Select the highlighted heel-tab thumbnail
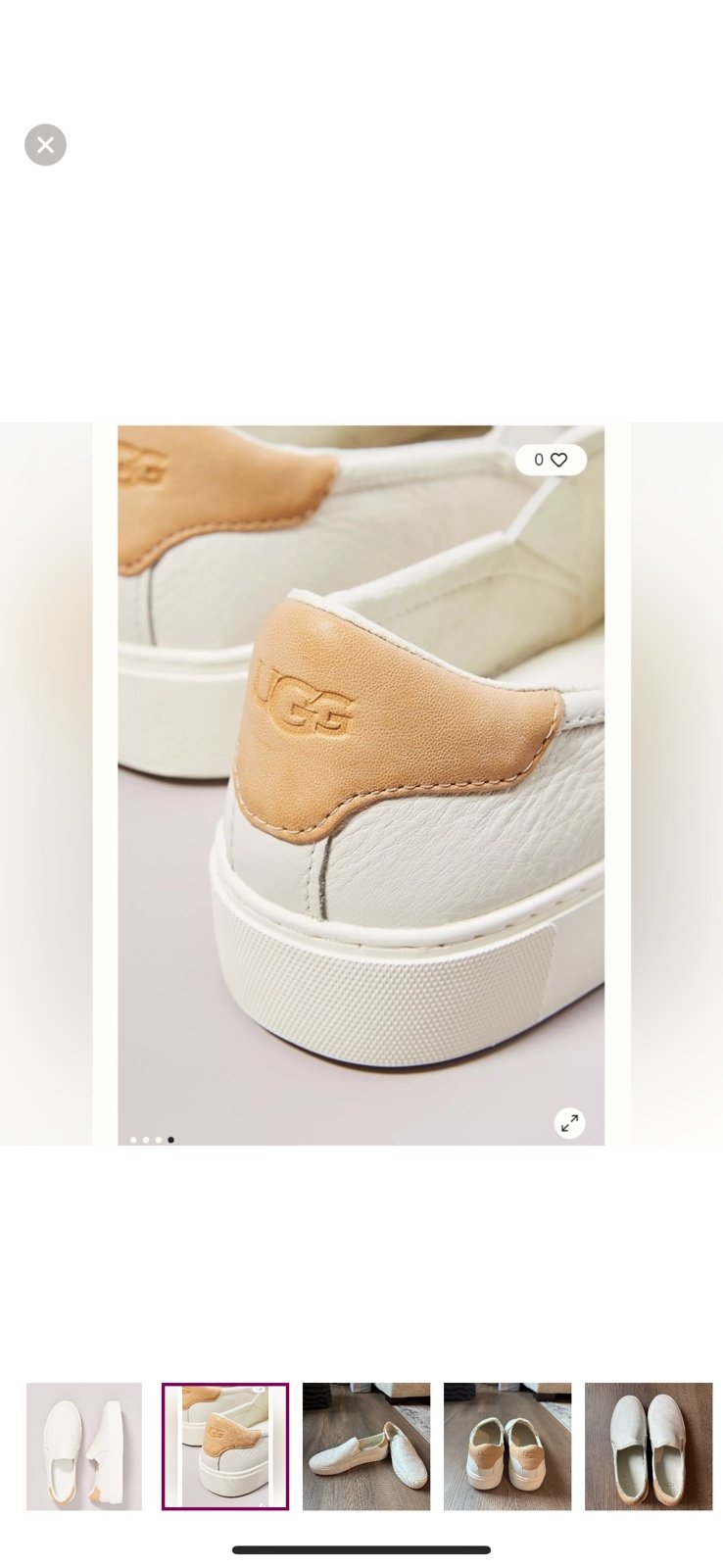723x1568 pixels. click(x=225, y=1446)
